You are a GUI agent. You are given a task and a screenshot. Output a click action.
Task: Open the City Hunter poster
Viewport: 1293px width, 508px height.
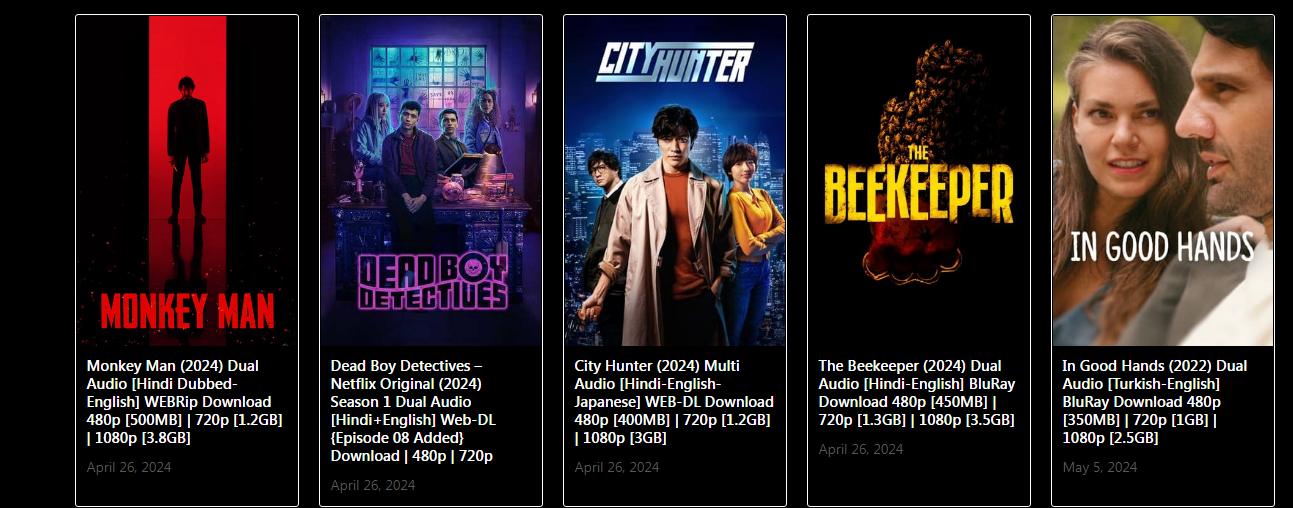pos(675,181)
